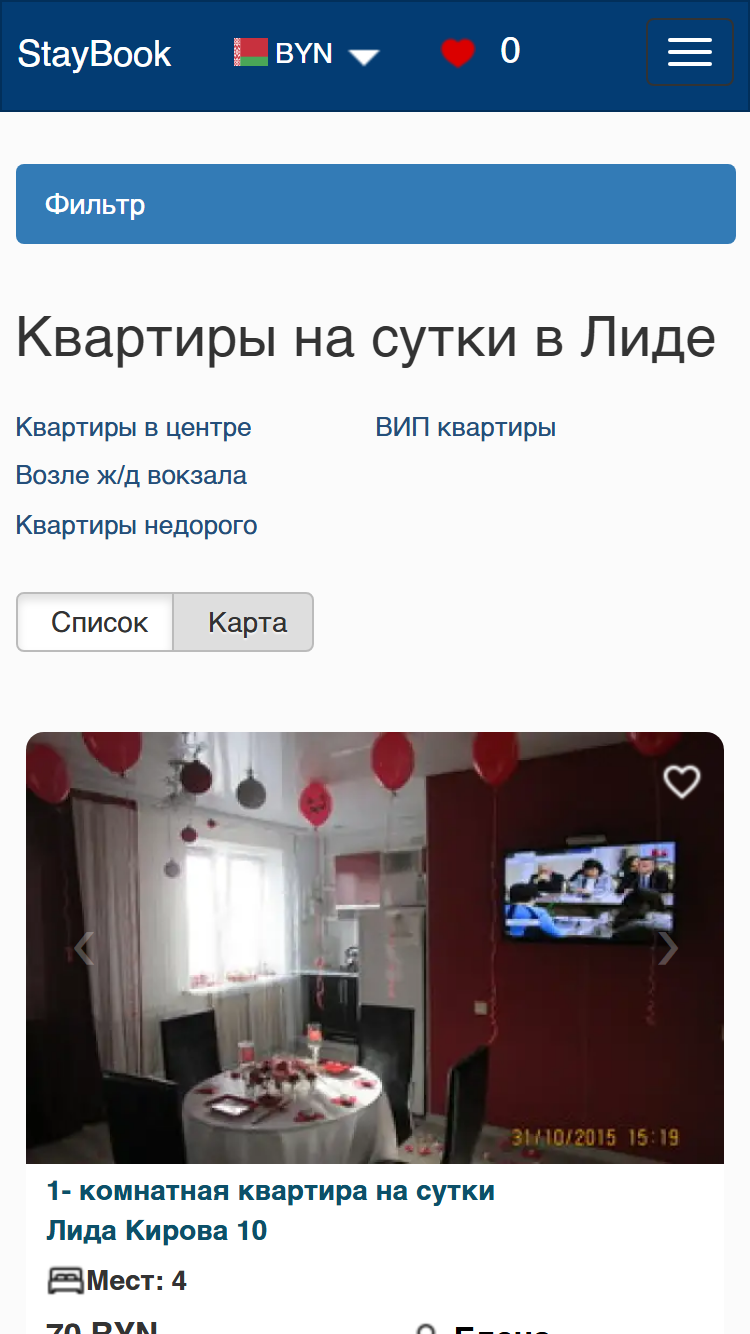Open the BYN currency dropdown
This screenshot has height=1334, width=750.
coord(306,53)
